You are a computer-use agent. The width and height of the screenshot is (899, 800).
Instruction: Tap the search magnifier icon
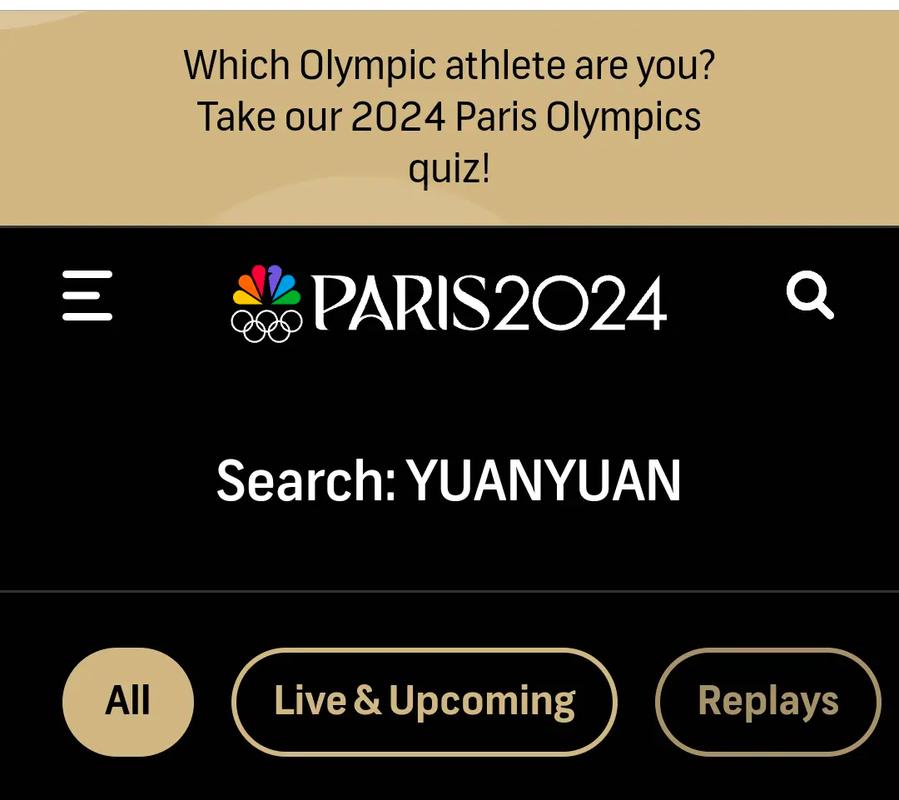(810, 296)
